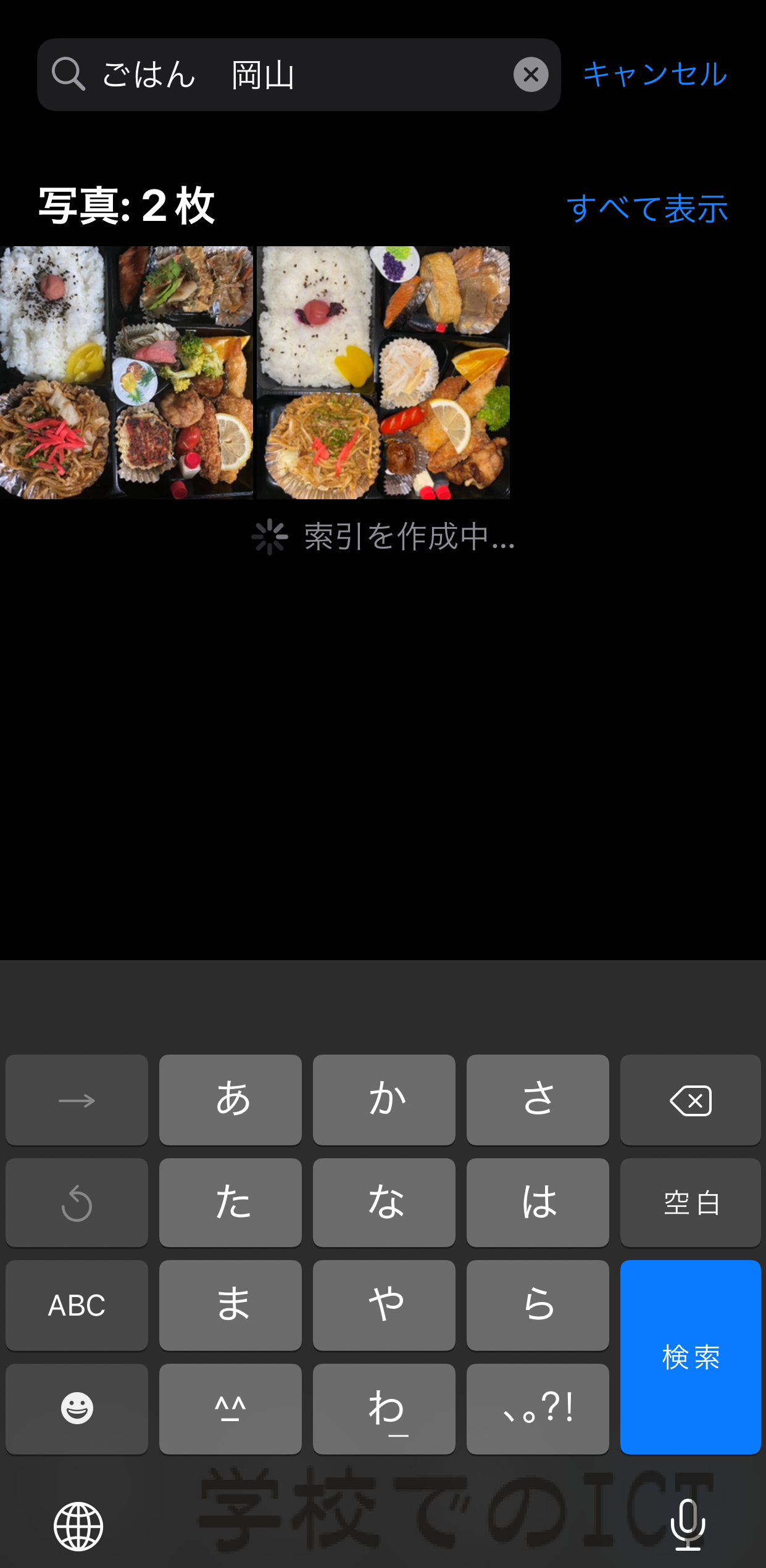The width and height of the screenshot is (766, 1568).
Task: Tap the search field containing ごはん 岡山
Action: (x=298, y=75)
